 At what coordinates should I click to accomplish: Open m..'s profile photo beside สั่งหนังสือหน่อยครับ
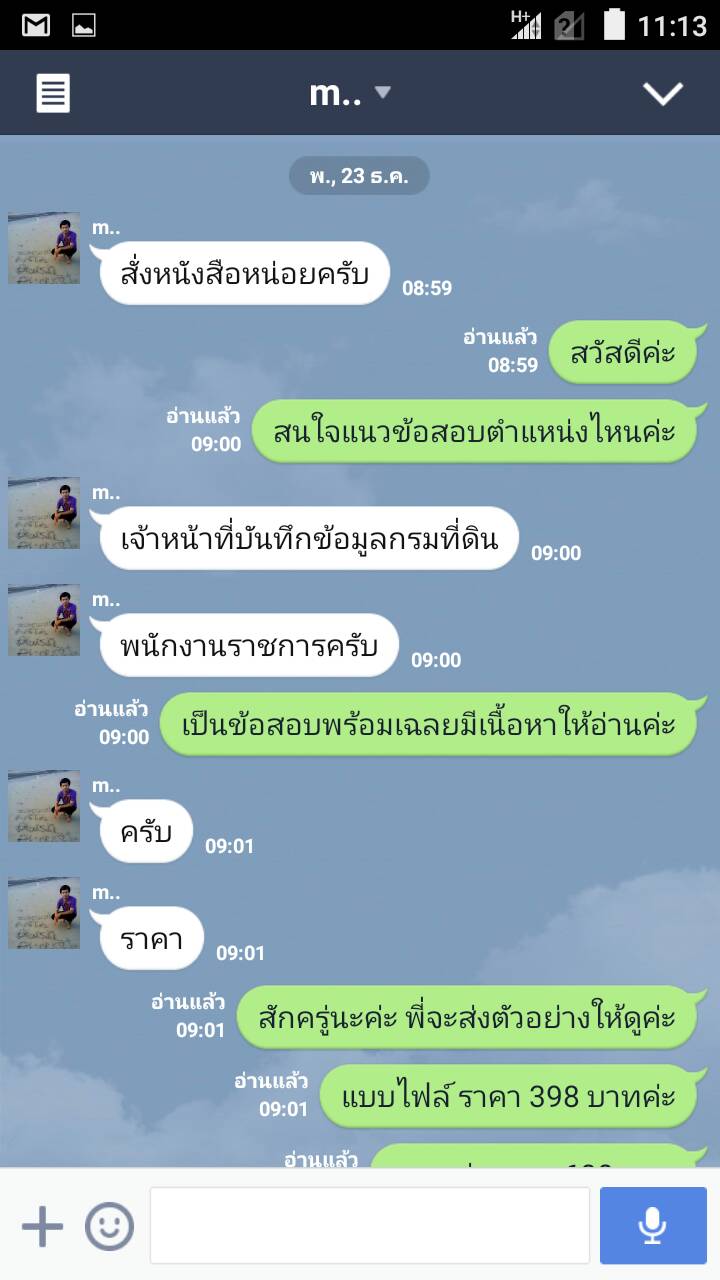[x=44, y=249]
